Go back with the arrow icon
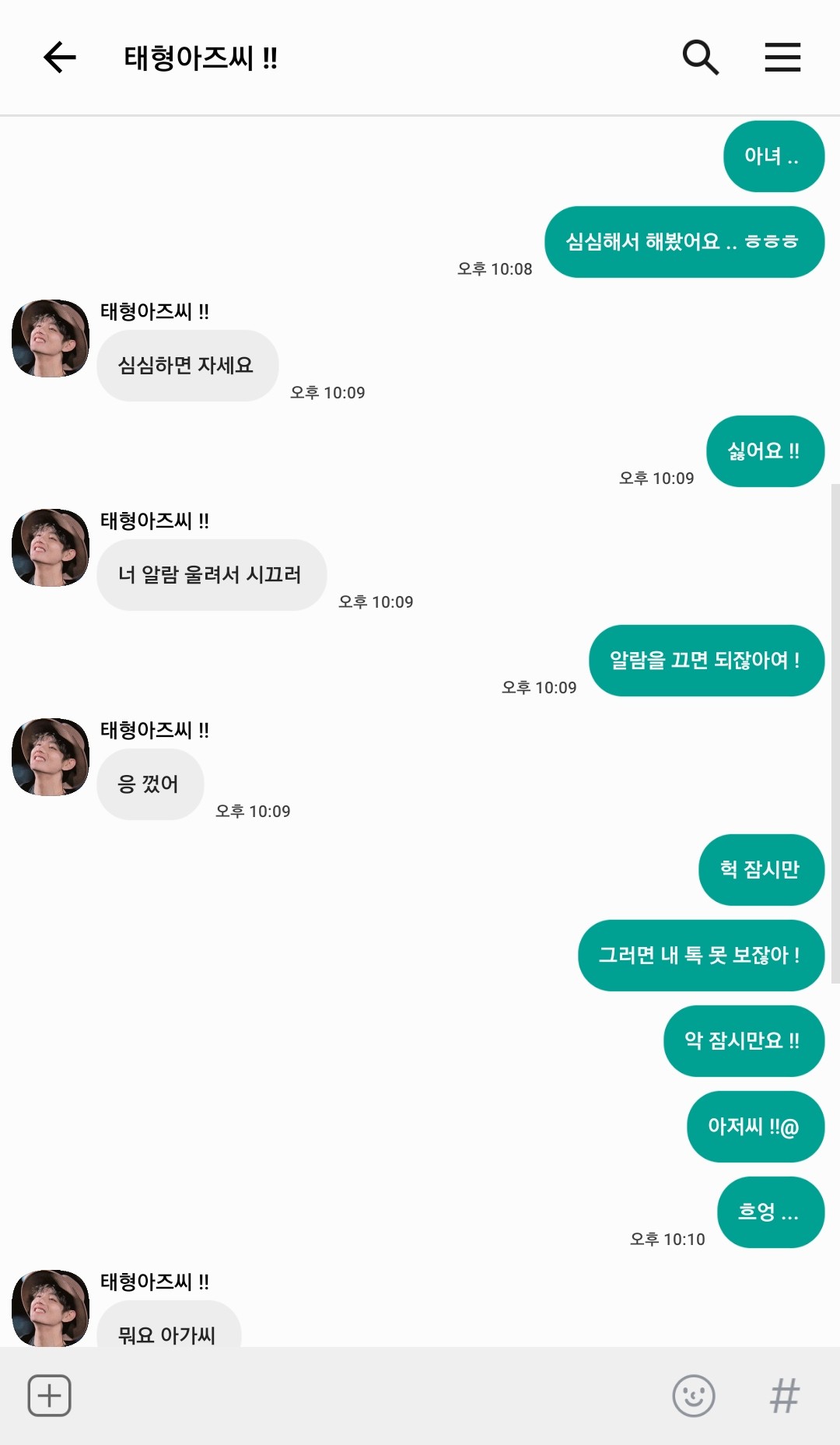Screen dimensions: 840x1445 [59, 58]
